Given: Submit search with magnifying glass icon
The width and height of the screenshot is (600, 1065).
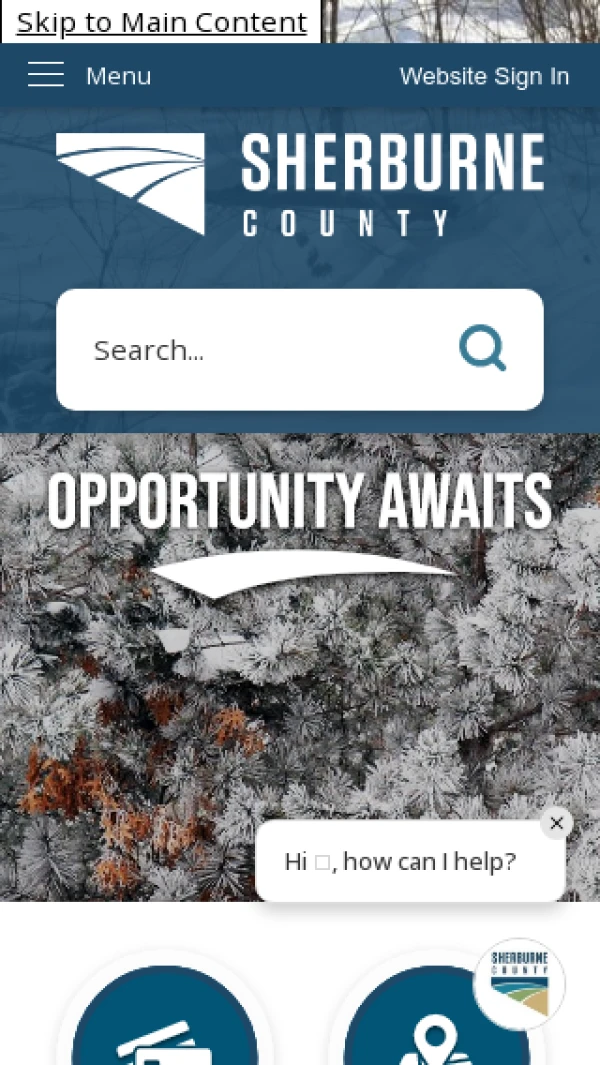Looking at the screenshot, I should [482, 349].
